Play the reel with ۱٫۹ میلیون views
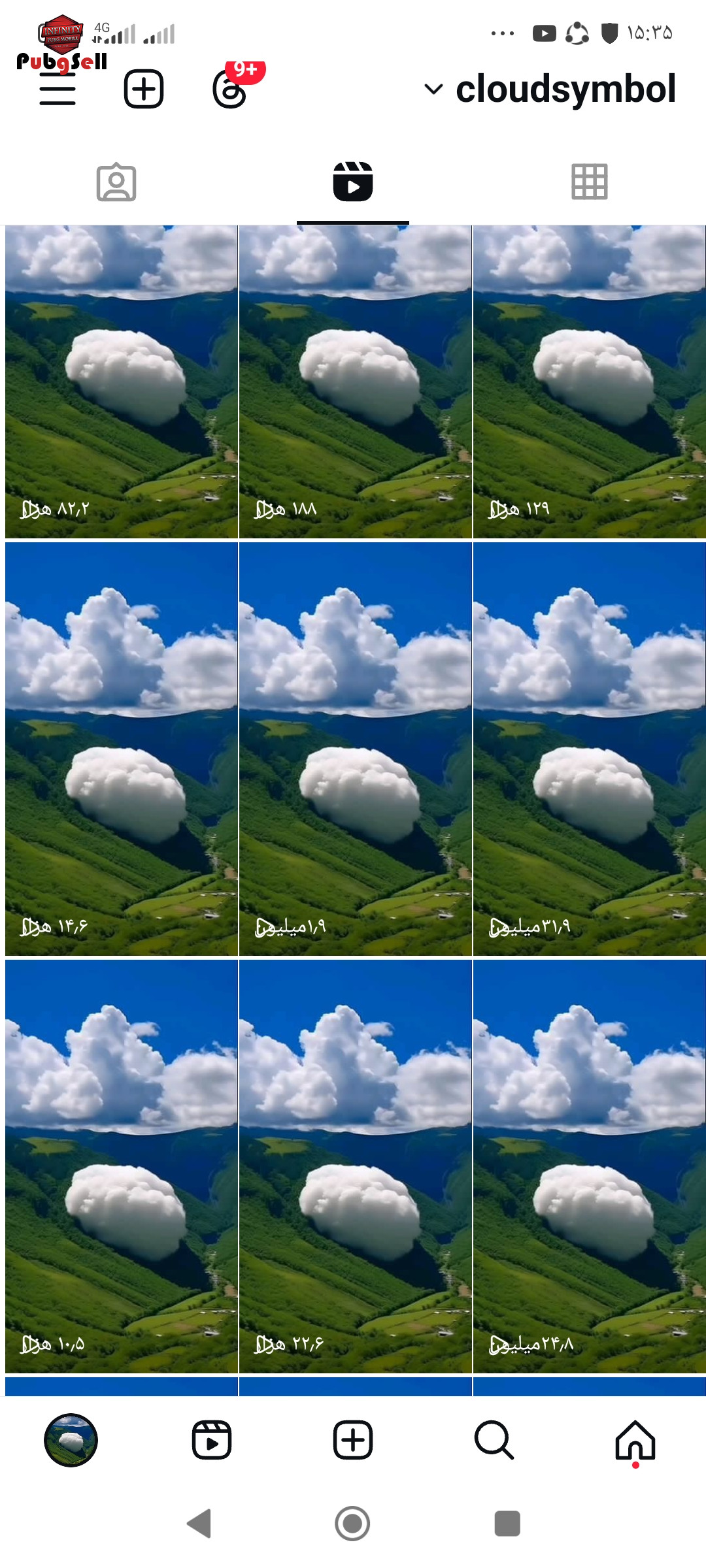Image resolution: width=706 pixels, height=1568 pixels. pos(356,749)
